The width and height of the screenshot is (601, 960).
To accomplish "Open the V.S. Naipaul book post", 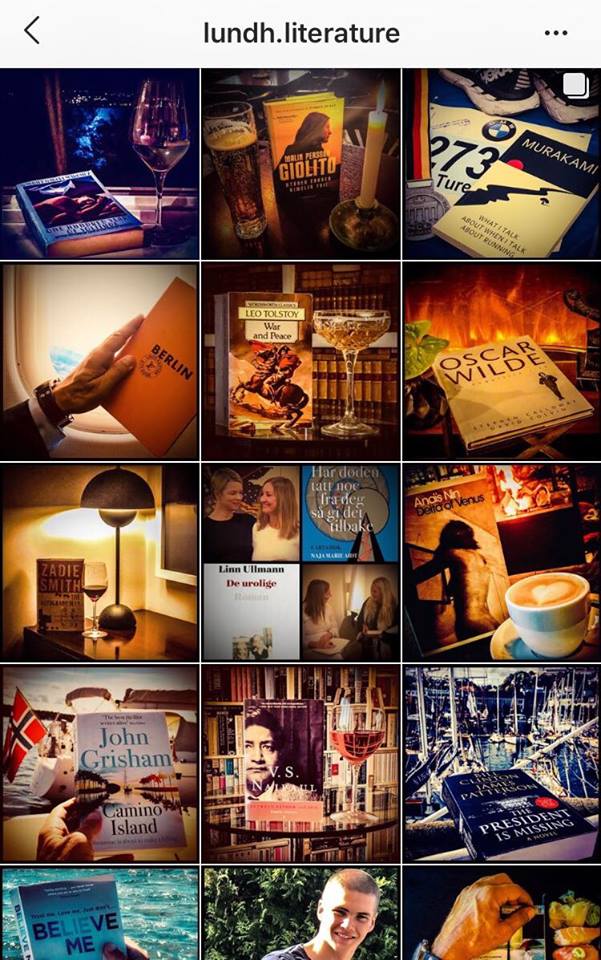I will (300, 763).
